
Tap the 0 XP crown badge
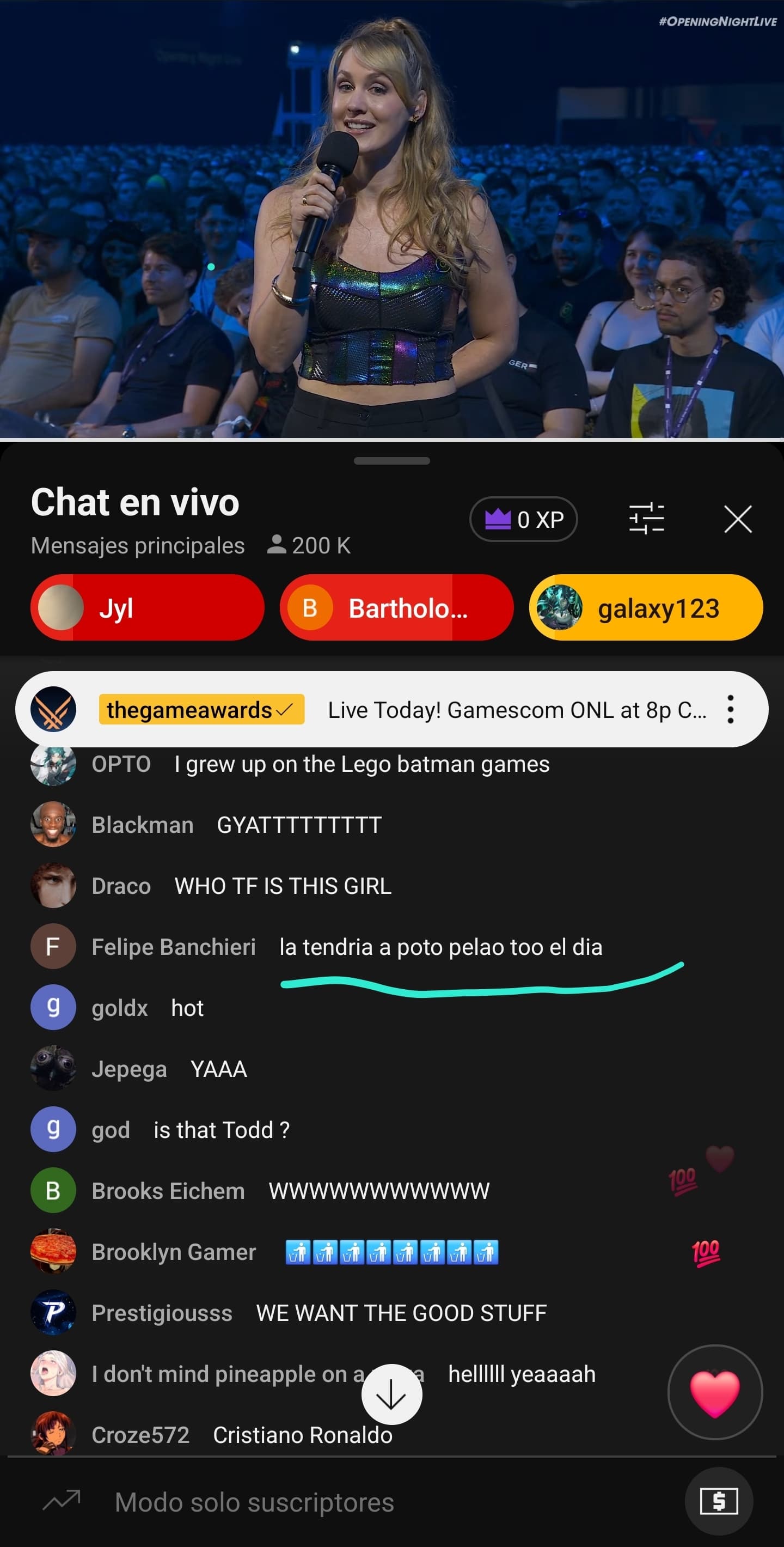(523, 520)
